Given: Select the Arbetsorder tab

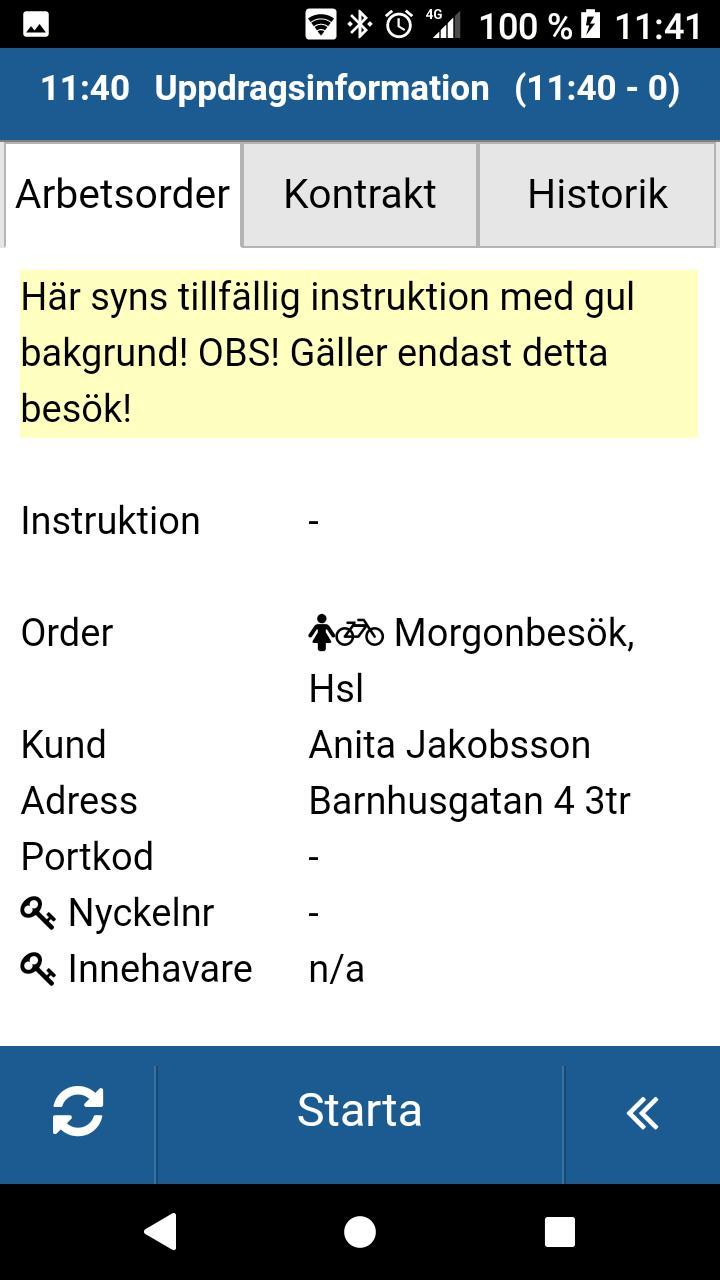Looking at the screenshot, I should (123, 194).
